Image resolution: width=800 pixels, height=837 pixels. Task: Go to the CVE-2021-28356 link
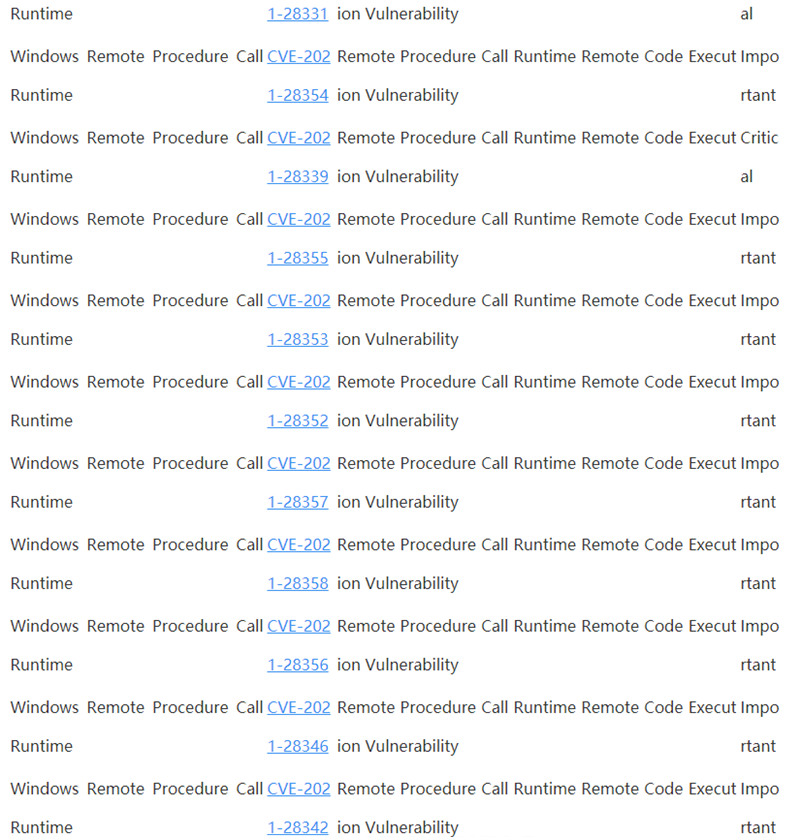[298, 665]
